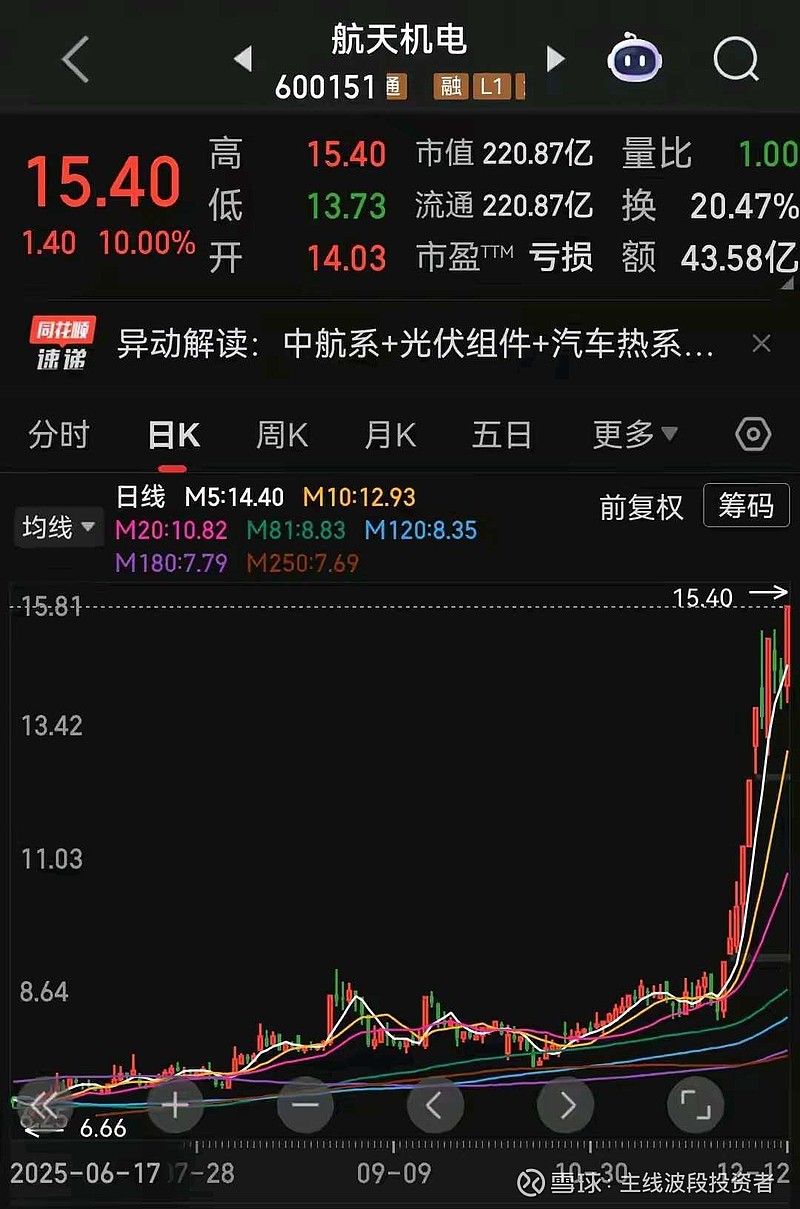Open the 异动解读 interpretation details
Screen dimensions: 800x1209
pyautogui.click(x=400, y=343)
